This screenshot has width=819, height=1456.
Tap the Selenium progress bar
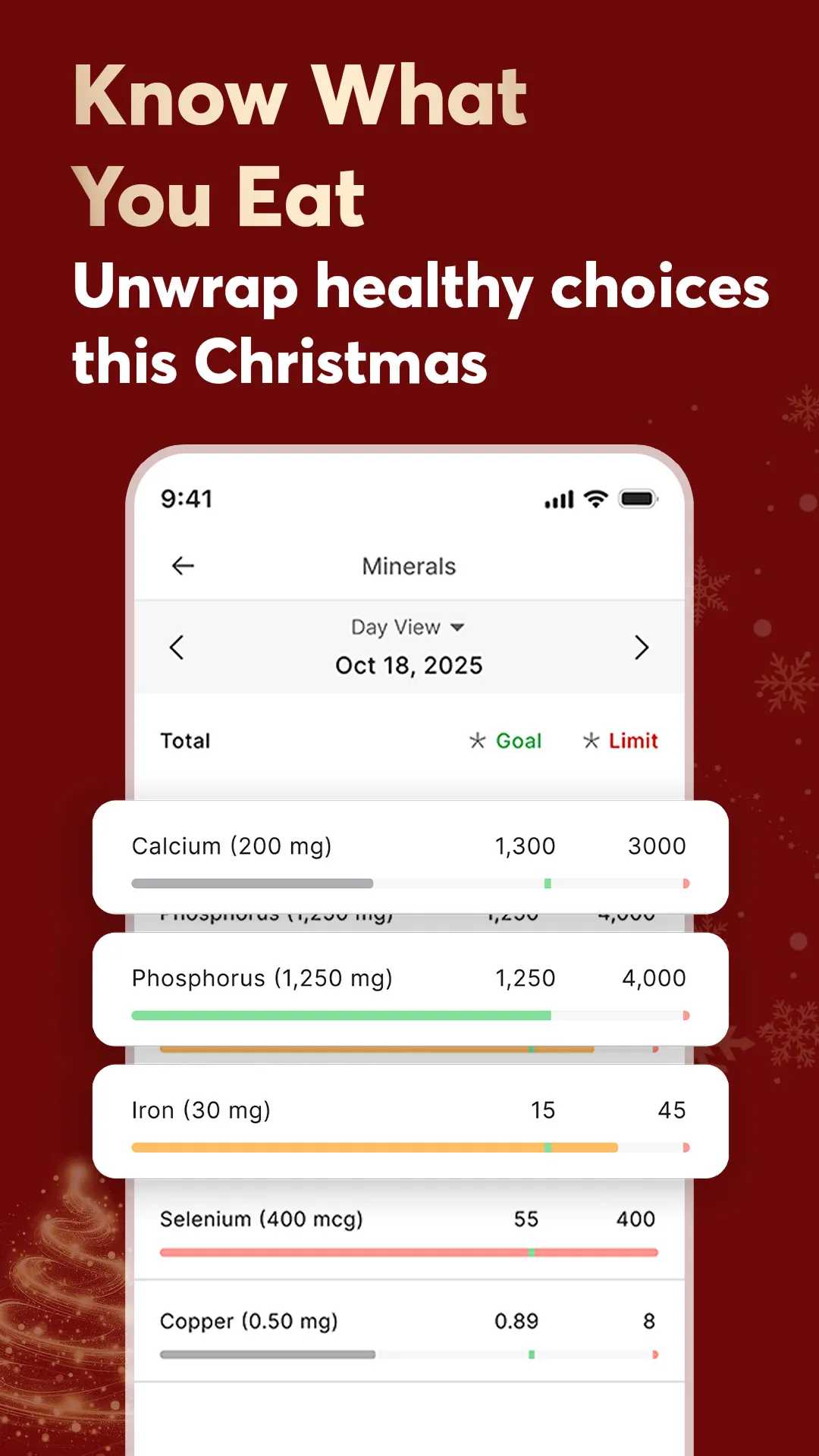409,1252
